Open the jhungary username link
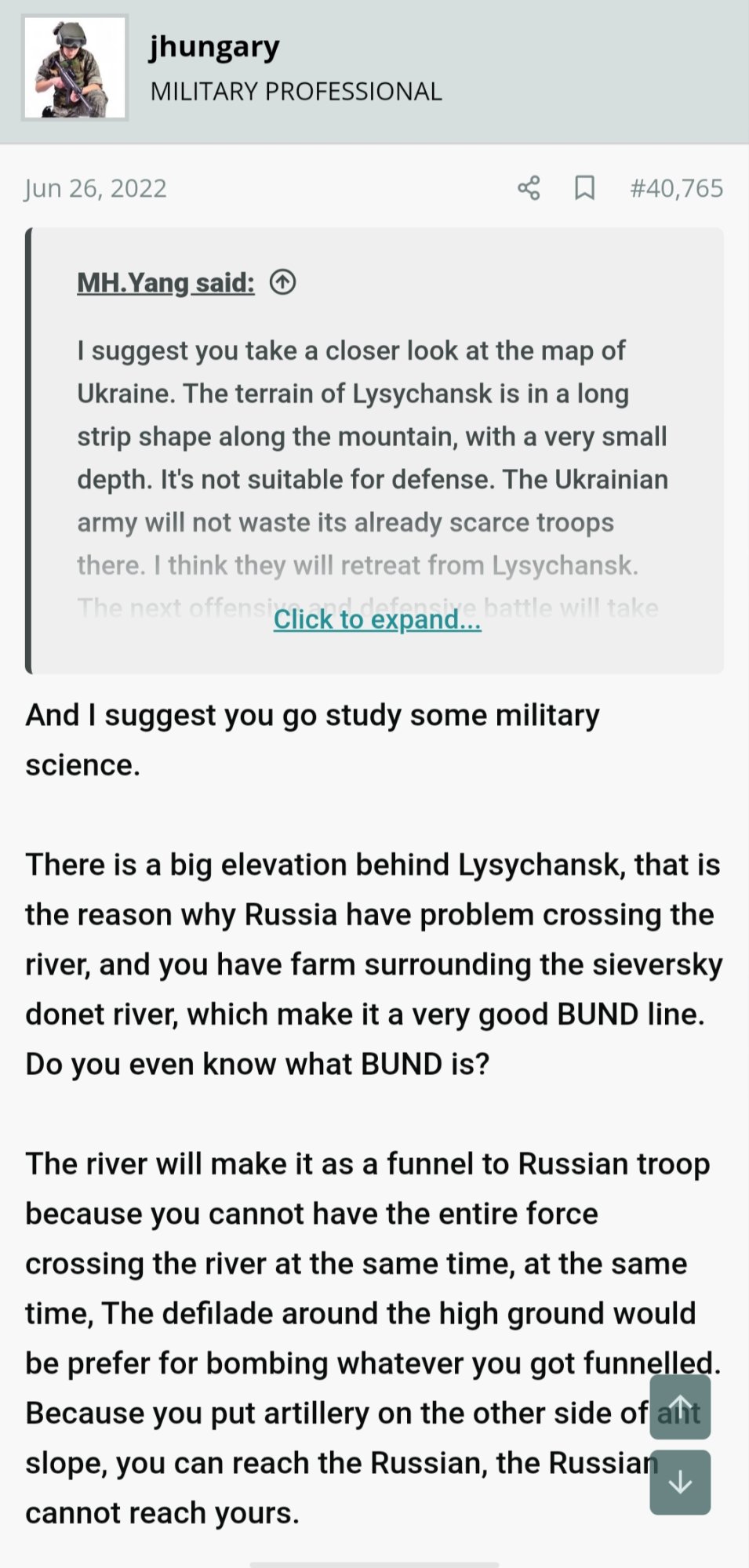 pos(214,47)
